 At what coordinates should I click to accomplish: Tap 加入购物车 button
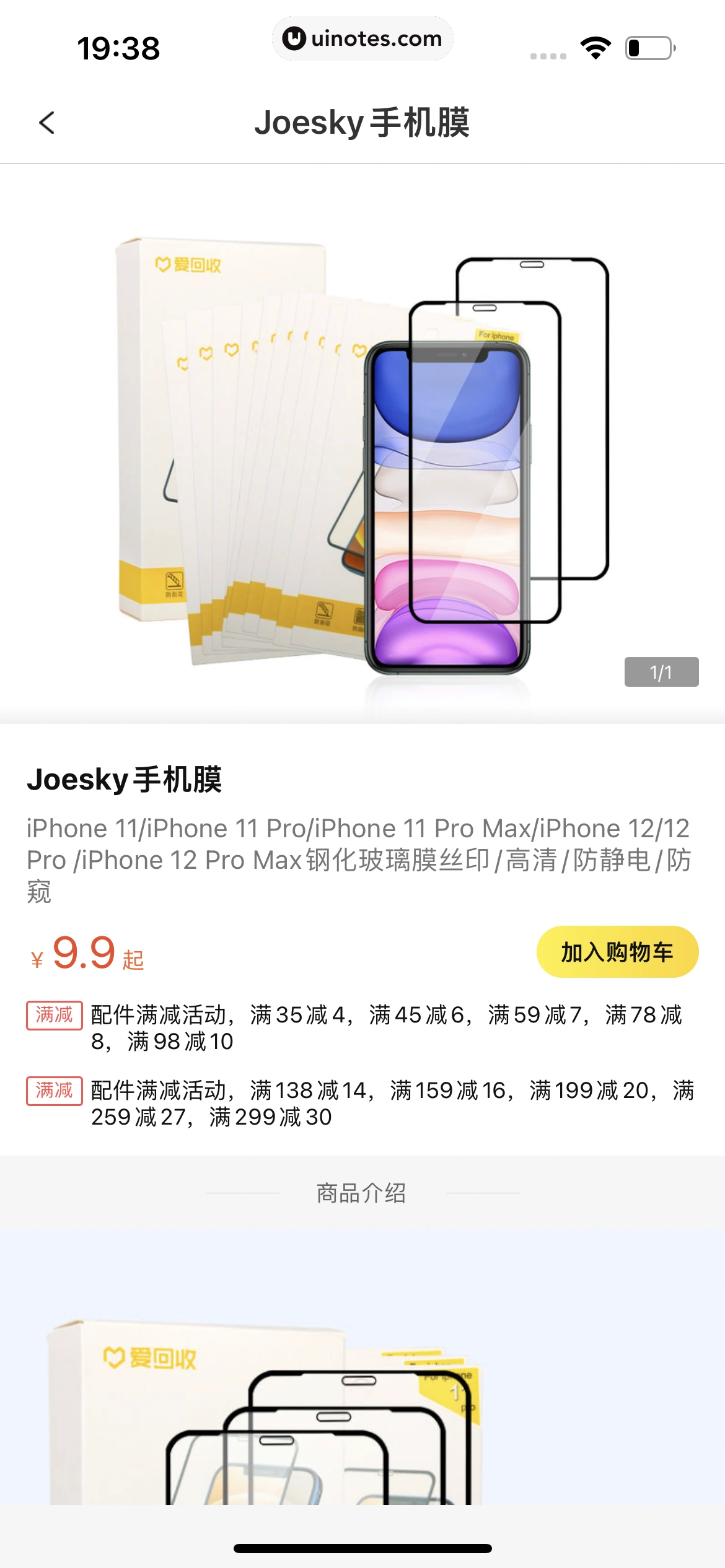point(617,952)
